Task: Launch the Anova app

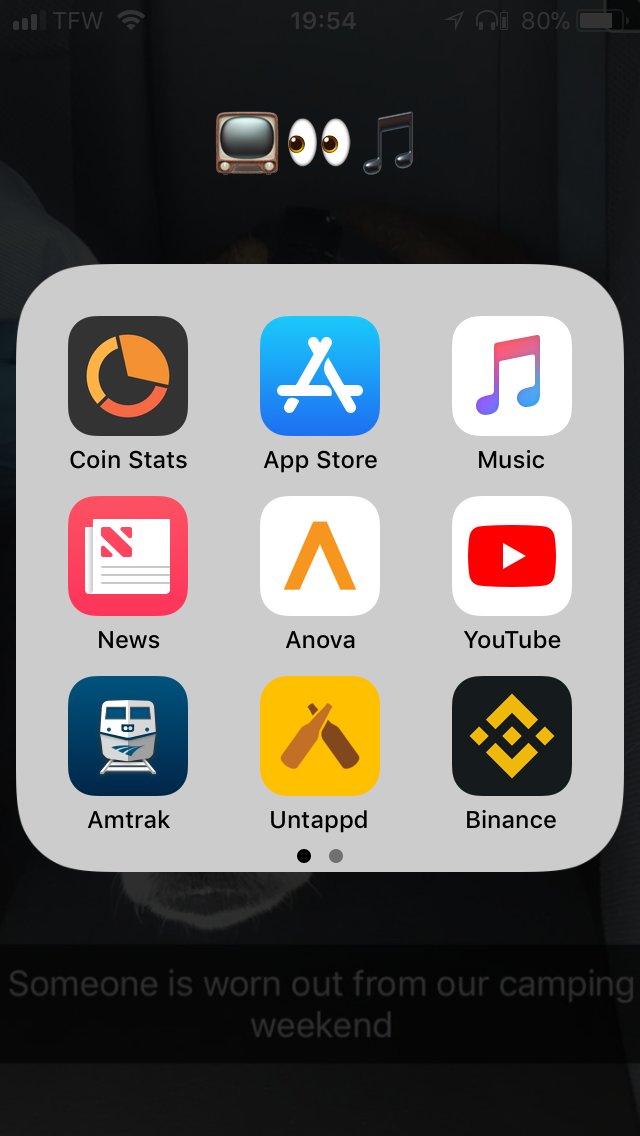Action: [320, 556]
